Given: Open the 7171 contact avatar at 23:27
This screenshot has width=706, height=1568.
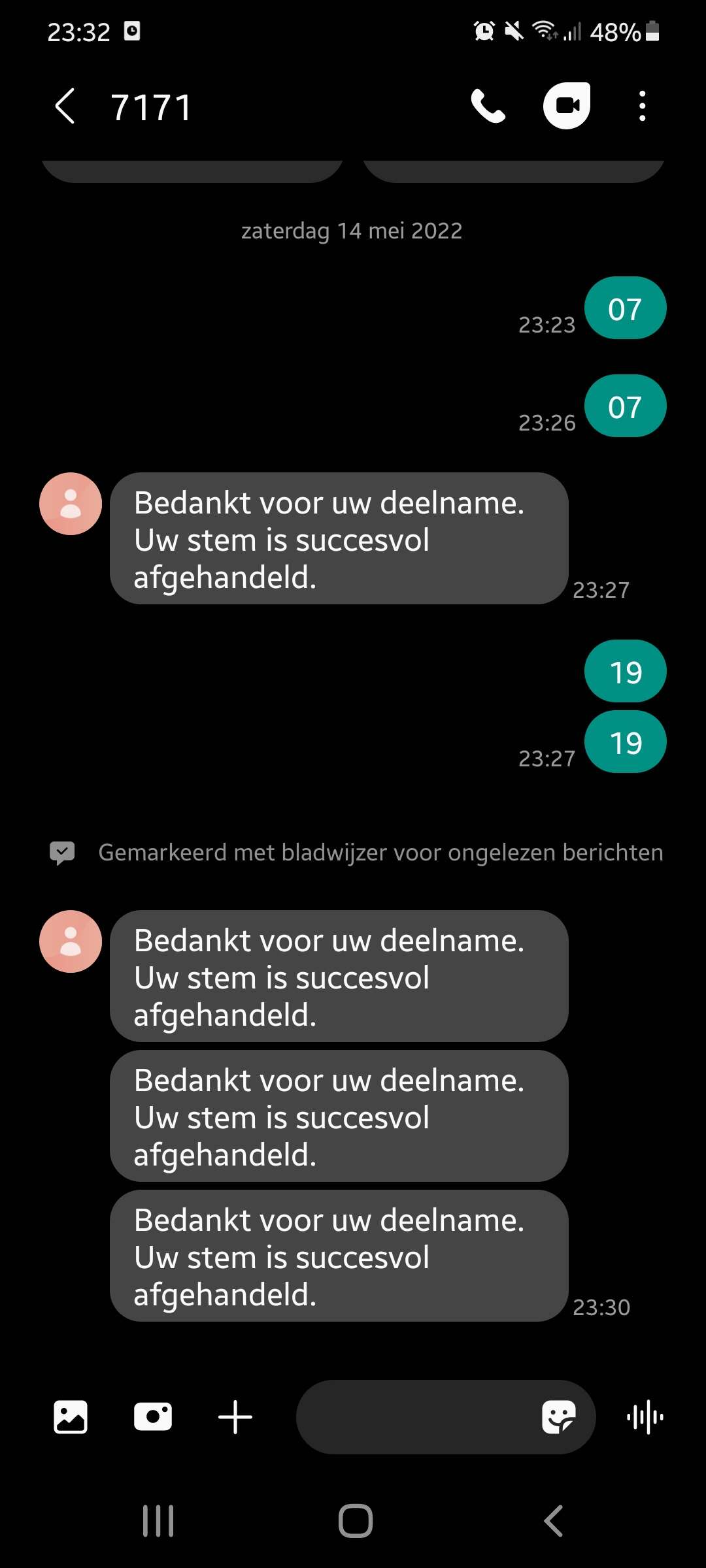Looking at the screenshot, I should tap(71, 504).
